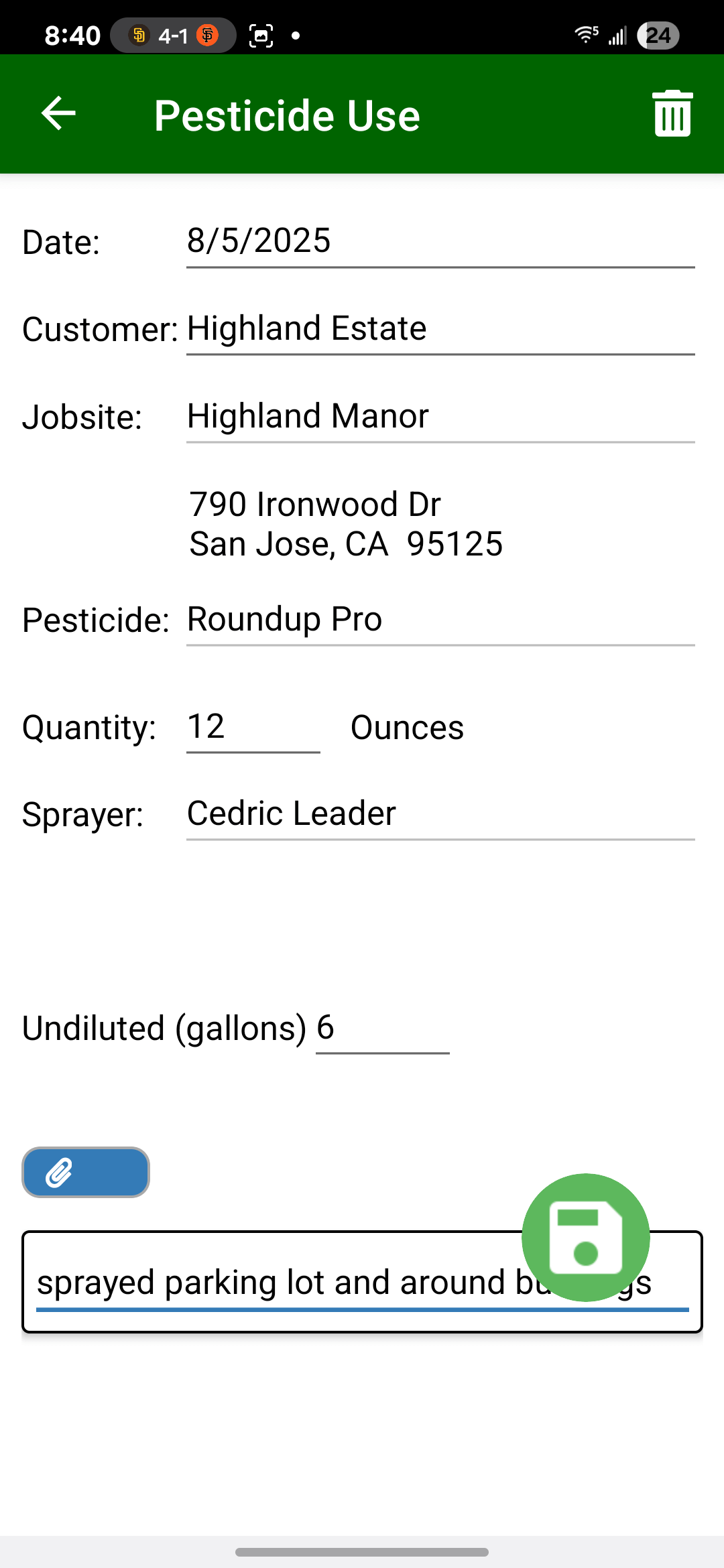Tap the back arrow to exit Pesticide Use
Viewport: 724px width, 1568px height.
(x=58, y=113)
